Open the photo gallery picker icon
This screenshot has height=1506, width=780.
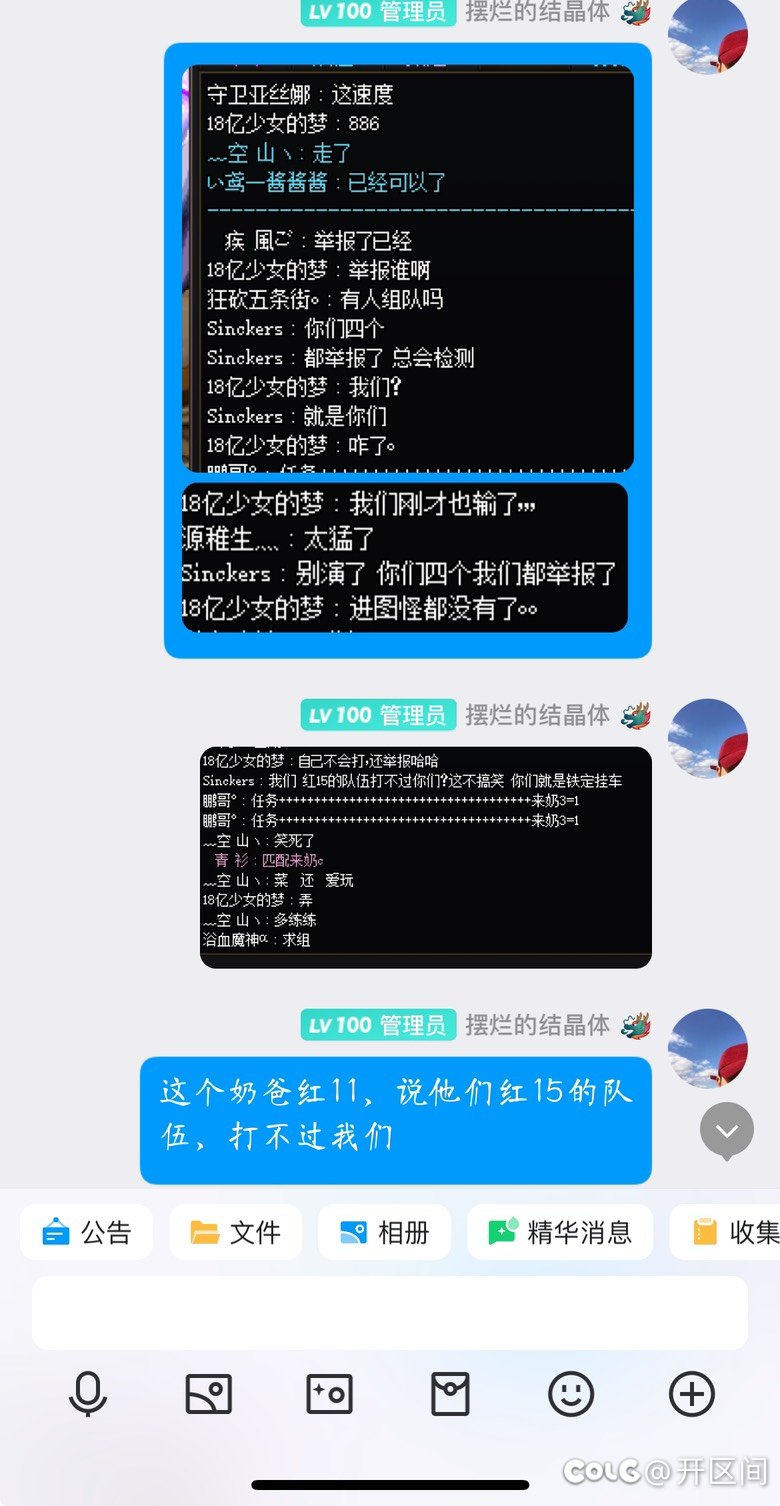pos(209,1394)
